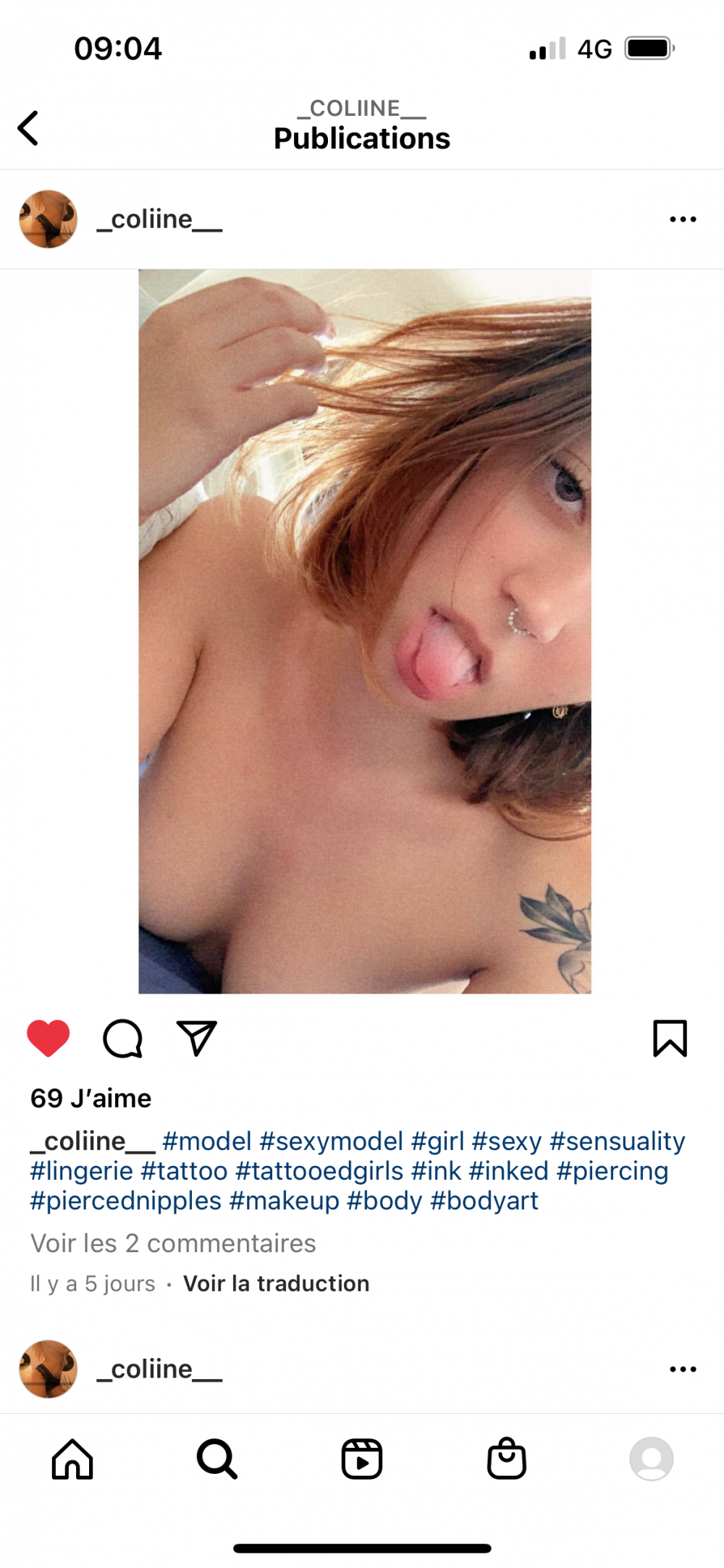Unlike the post with the red heart
This screenshot has height=1568, width=724.
(49, 1038)
